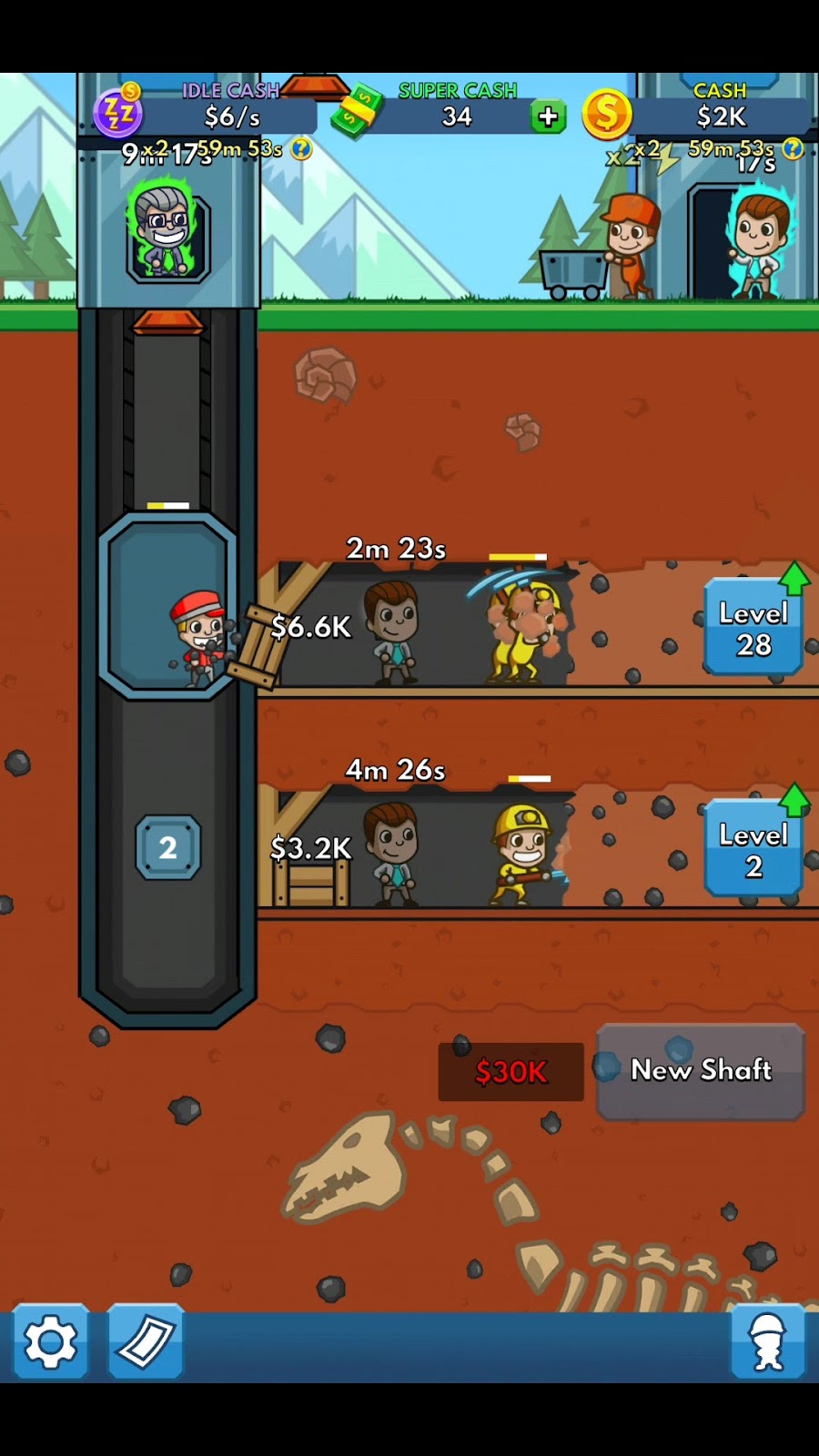The width and height of the screenshot is (819, 1456).
Task: Add more Super Cash
Action: click(x=548, y=116)
